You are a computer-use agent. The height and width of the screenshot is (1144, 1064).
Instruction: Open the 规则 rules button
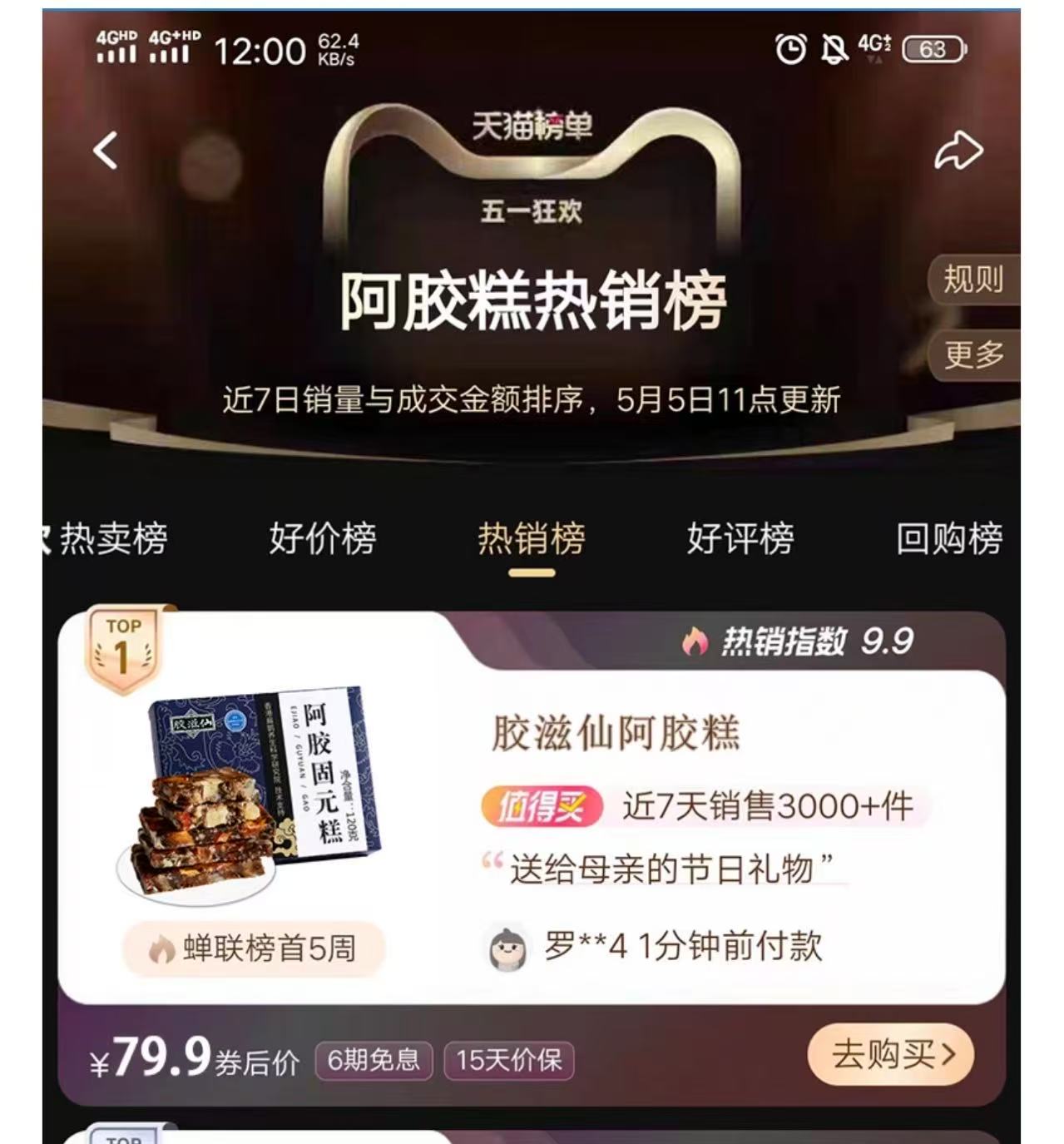coord(972,281)
